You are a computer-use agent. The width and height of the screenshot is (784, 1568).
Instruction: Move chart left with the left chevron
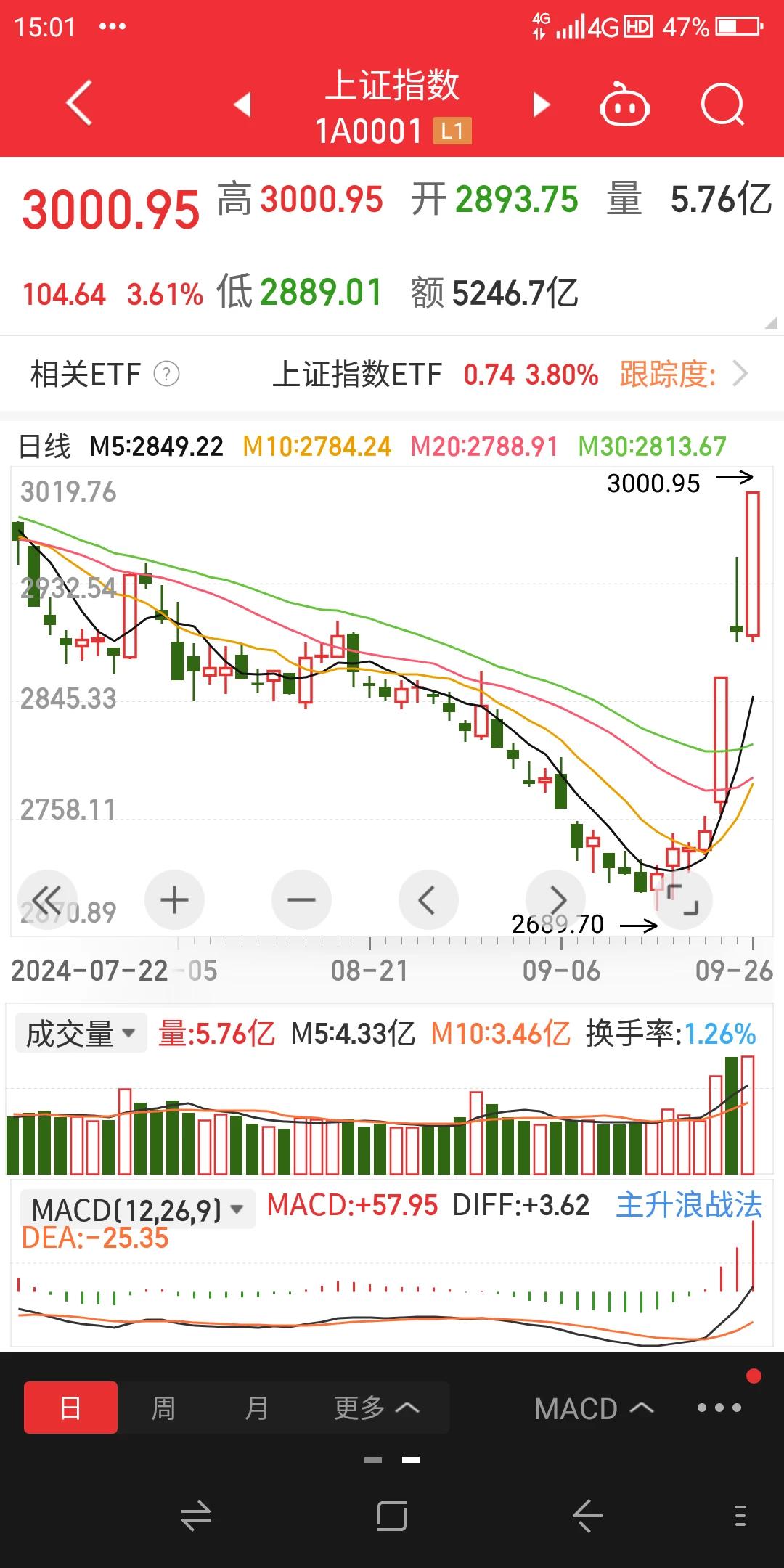click(x=428, y=900)
